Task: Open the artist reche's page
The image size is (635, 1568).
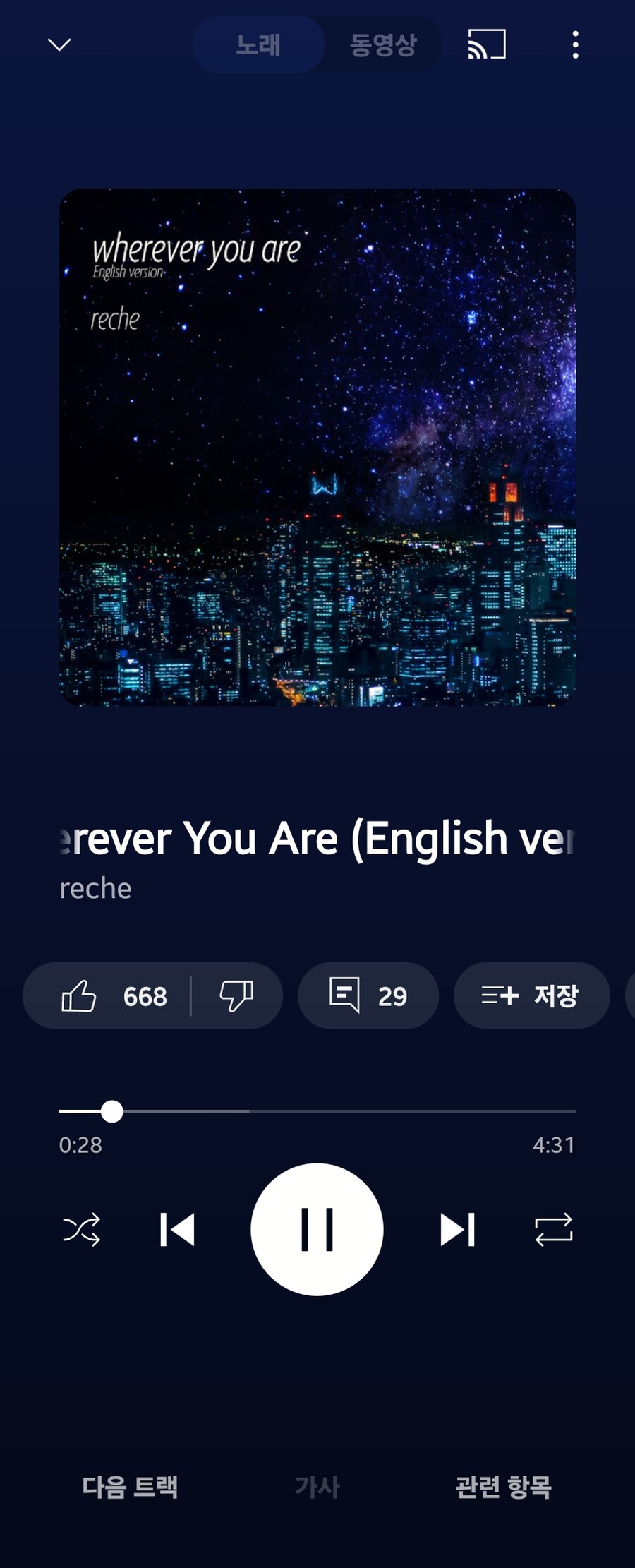Action: coord(95,888)
